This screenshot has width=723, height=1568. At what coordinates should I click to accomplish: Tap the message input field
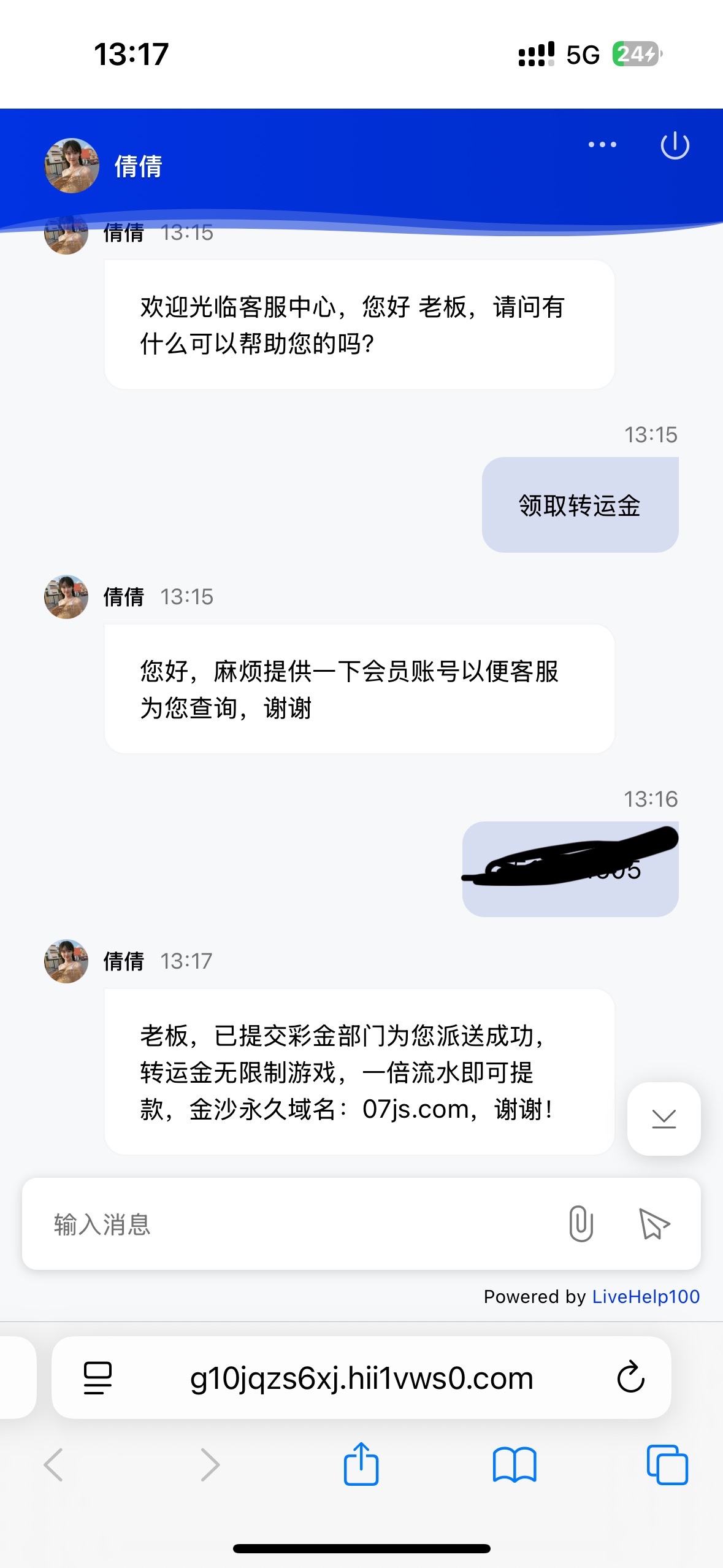coord(294,1224)
